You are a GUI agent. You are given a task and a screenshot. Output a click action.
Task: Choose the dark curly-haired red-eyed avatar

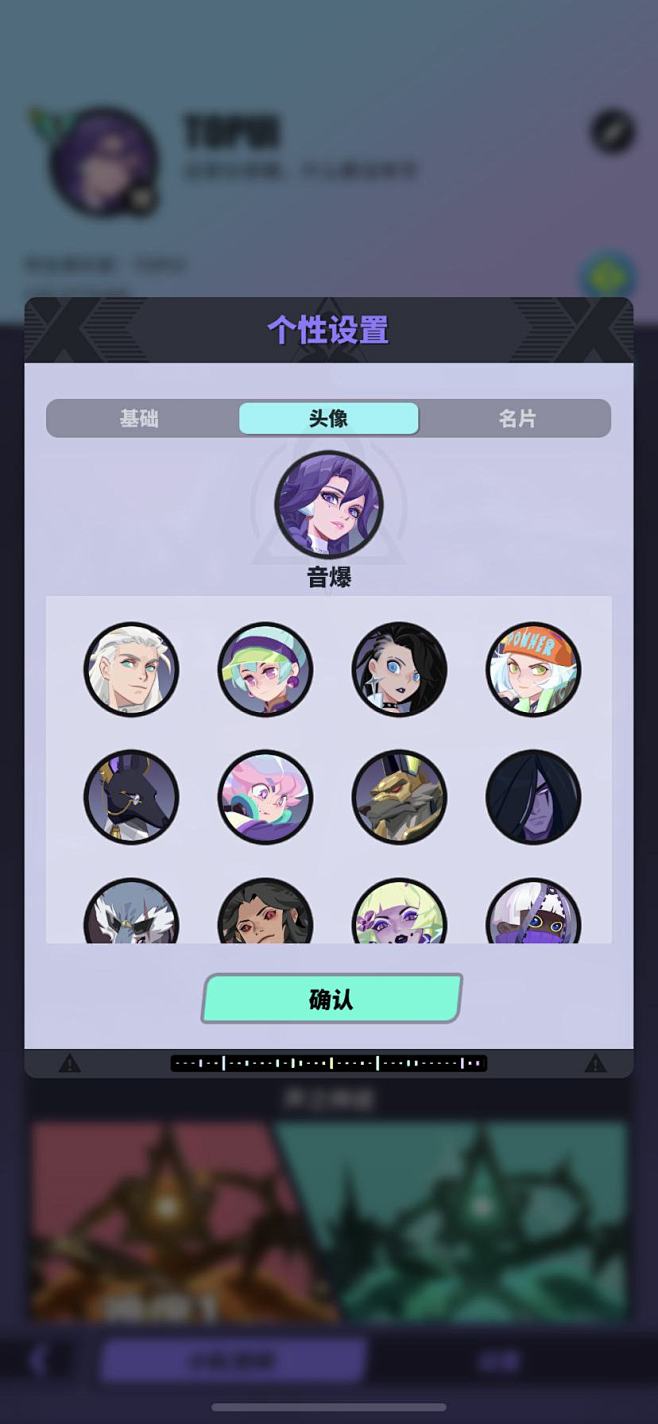pos(265,911)
